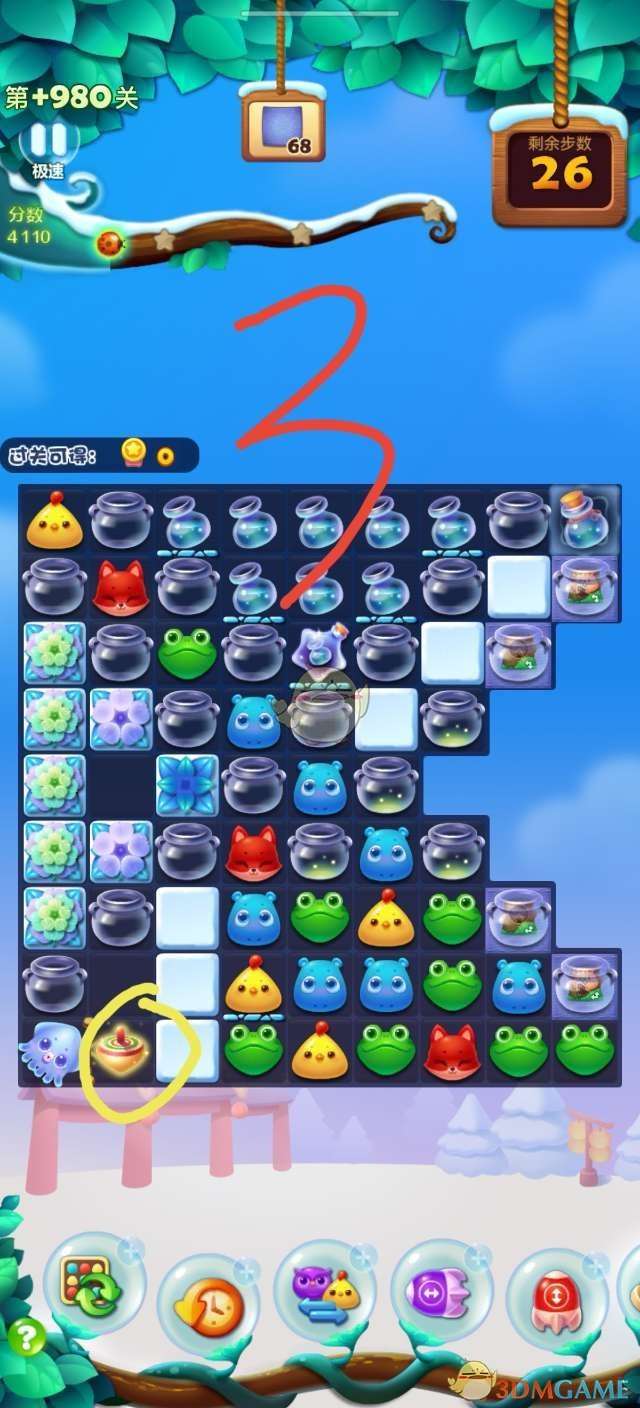
Task: Use the board shuffle booster
Action: tap(91, 1290)
